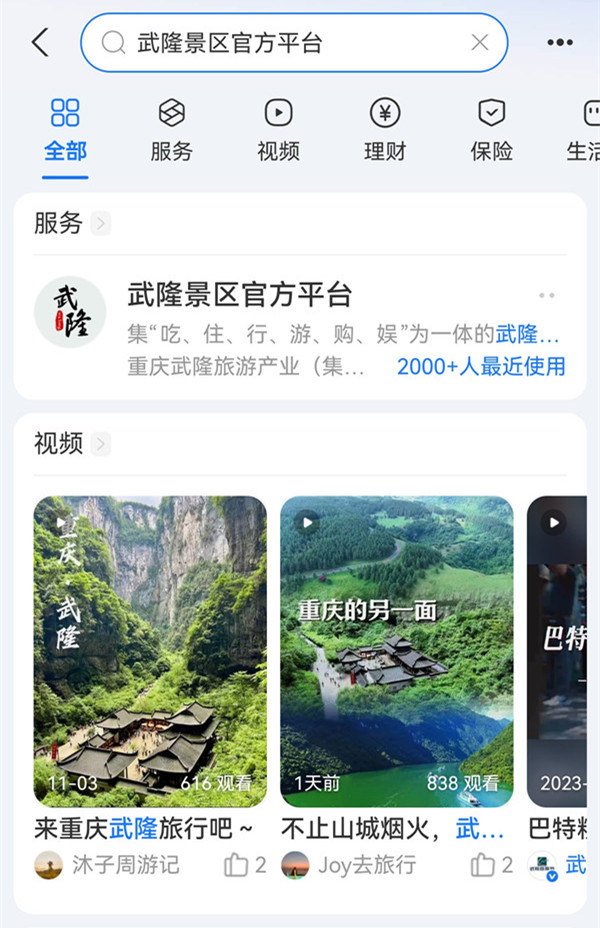Screen dimensions: 600x928
Task: Open more options for 武隆景区官方平台 result
Action: click(546, 296)
